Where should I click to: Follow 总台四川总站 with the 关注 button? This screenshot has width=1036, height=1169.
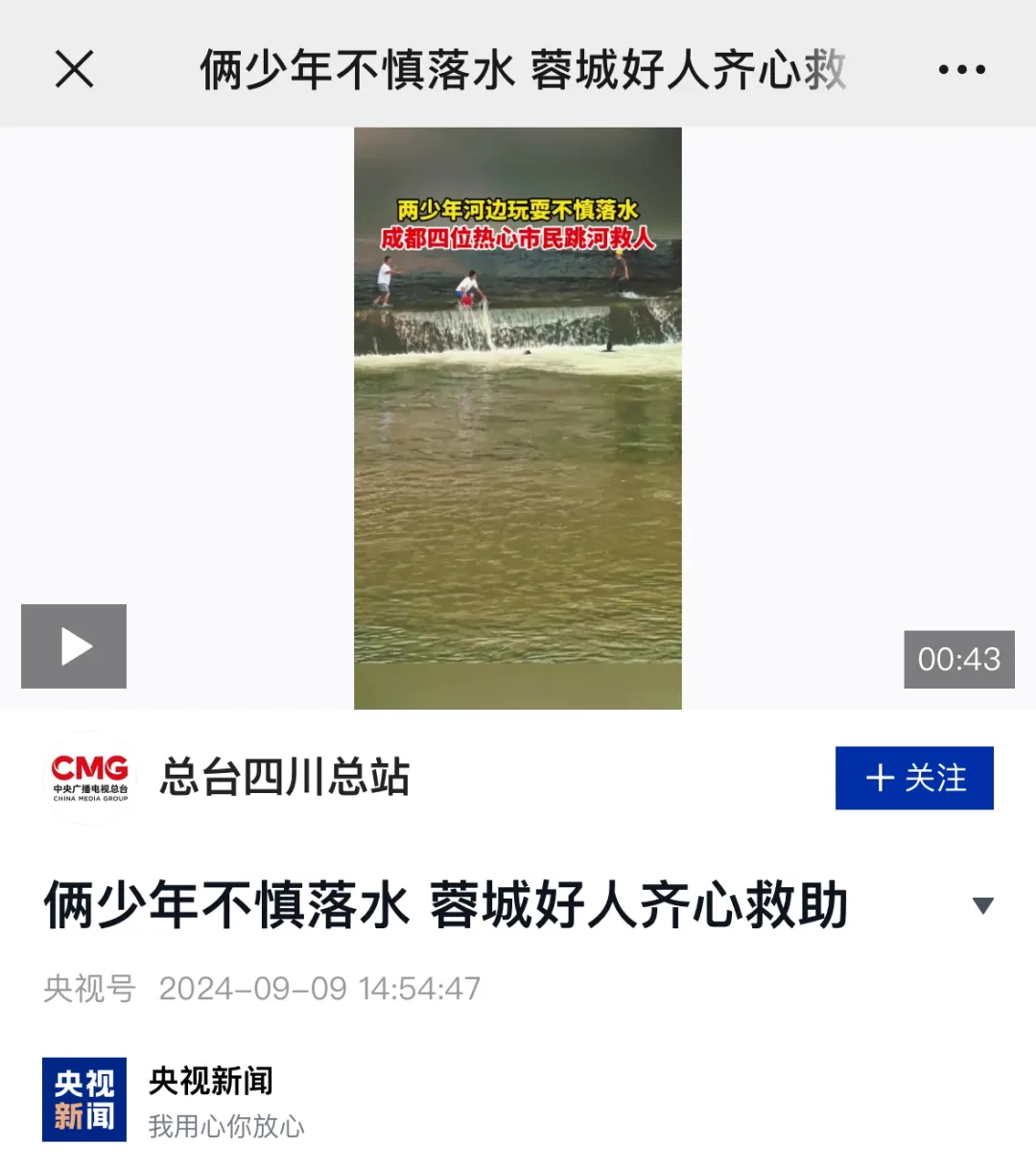click(x=913, y=778)
